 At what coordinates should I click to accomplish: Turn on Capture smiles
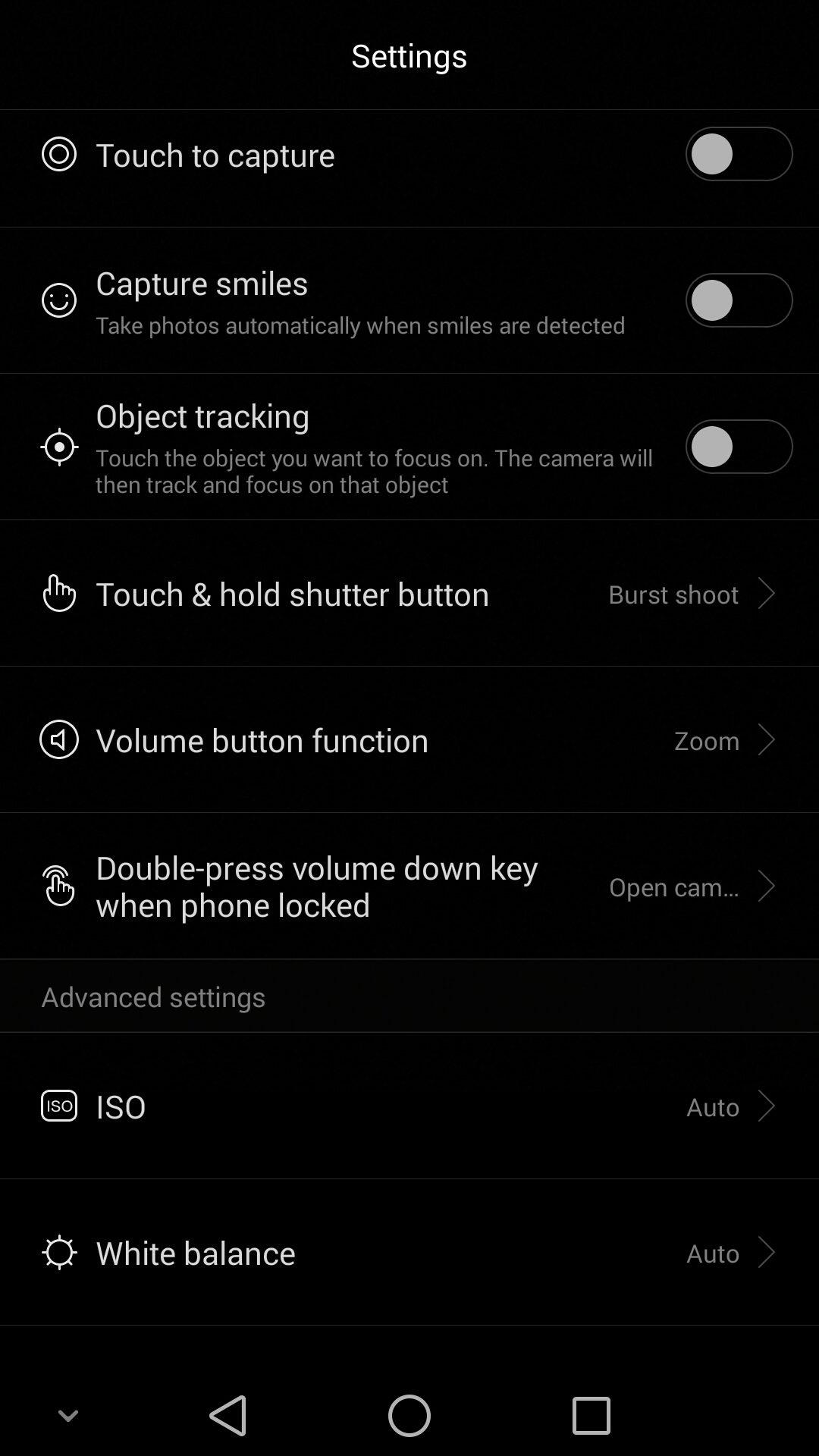click(739, 300)
